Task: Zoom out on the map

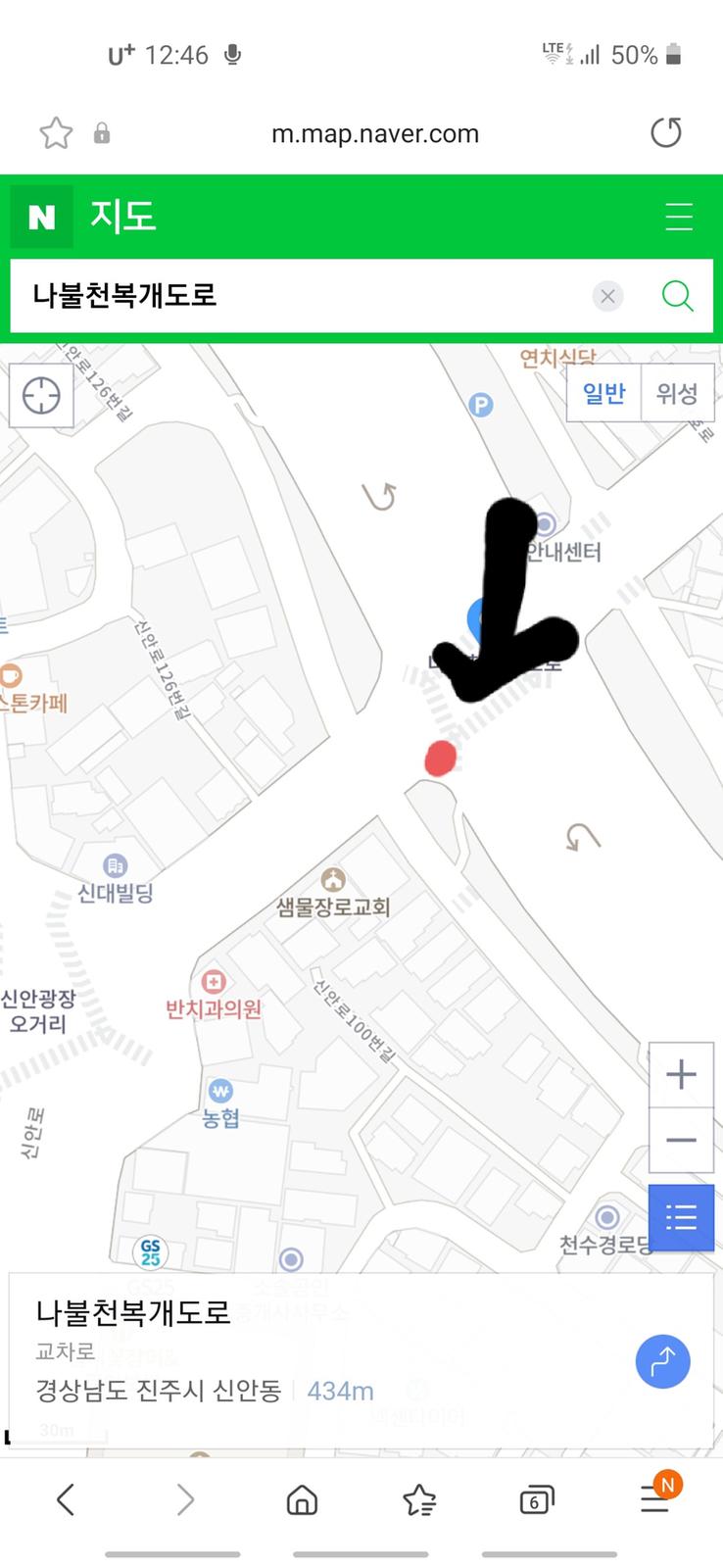Action: (x=681, y=1141)
